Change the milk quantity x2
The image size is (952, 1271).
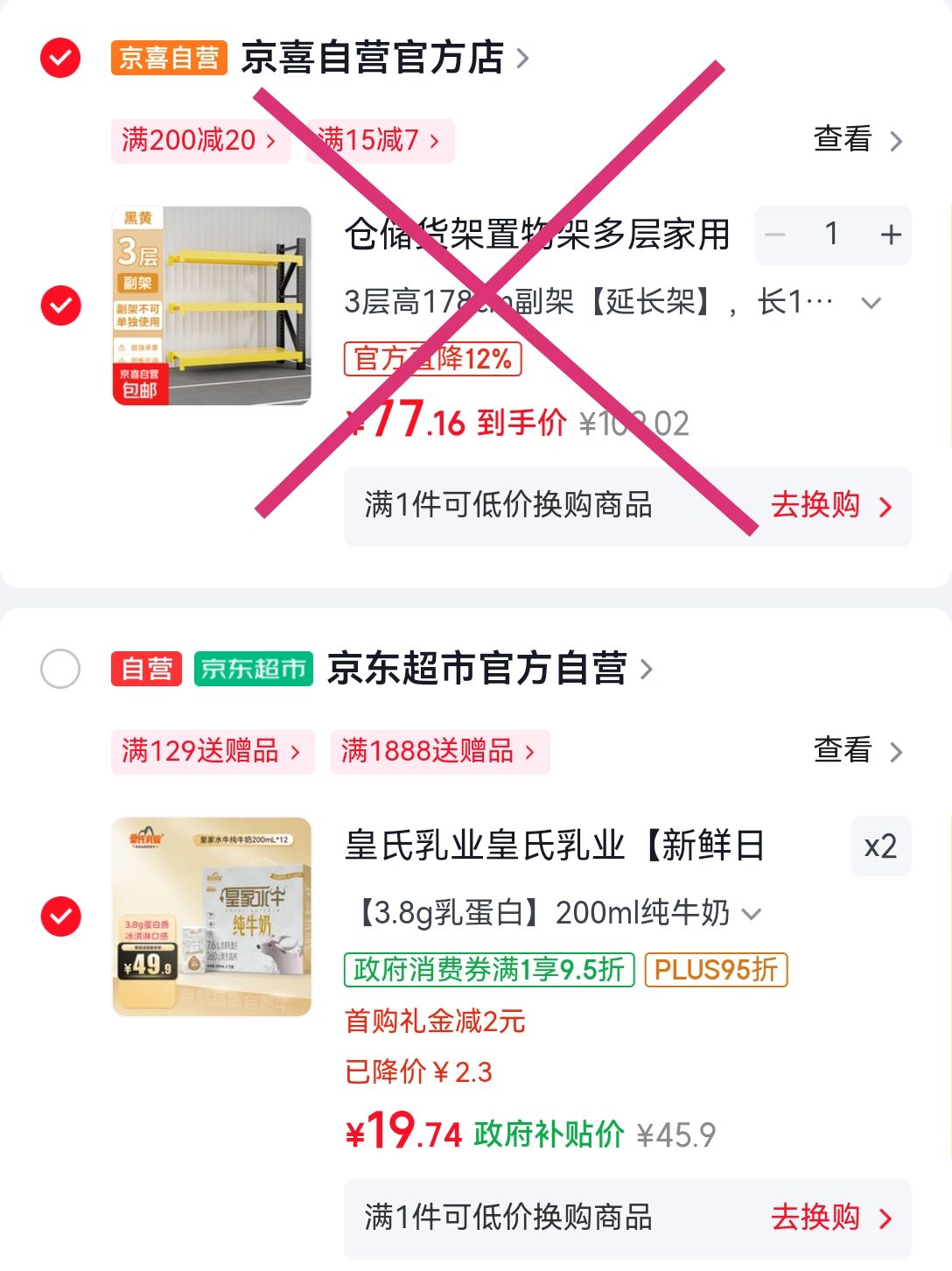(881, 846)
